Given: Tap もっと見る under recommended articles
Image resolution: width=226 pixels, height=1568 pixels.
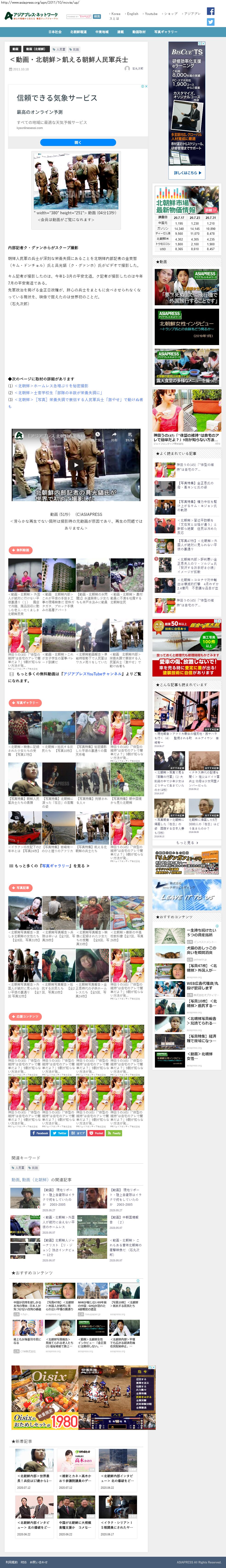Looking at the screenshot, I should 186,843.
